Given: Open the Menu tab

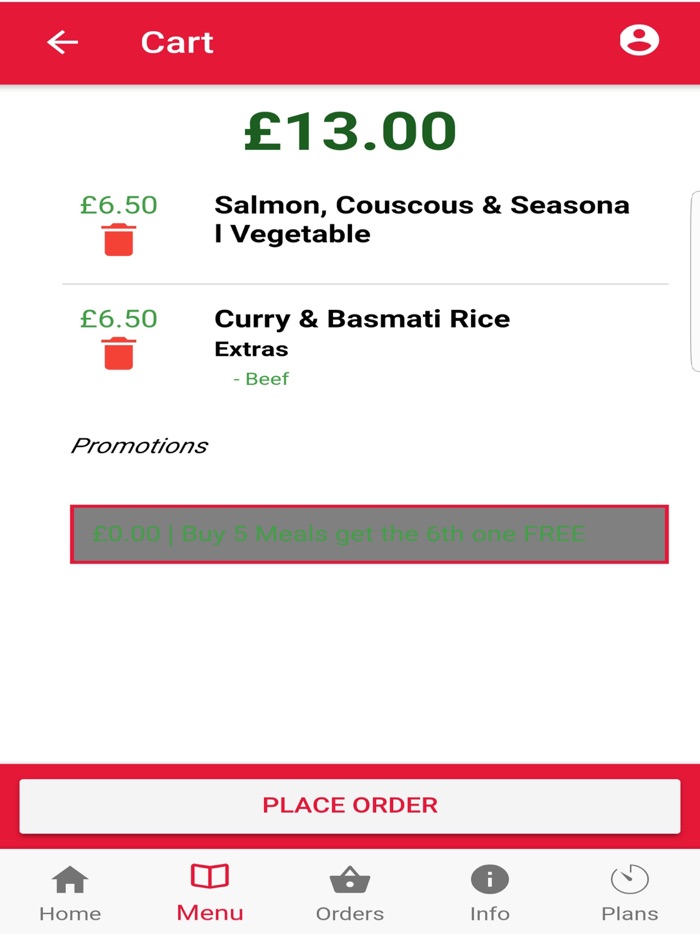Looking at the screenshot, I should pyautogui.click(x=210, y=893).
